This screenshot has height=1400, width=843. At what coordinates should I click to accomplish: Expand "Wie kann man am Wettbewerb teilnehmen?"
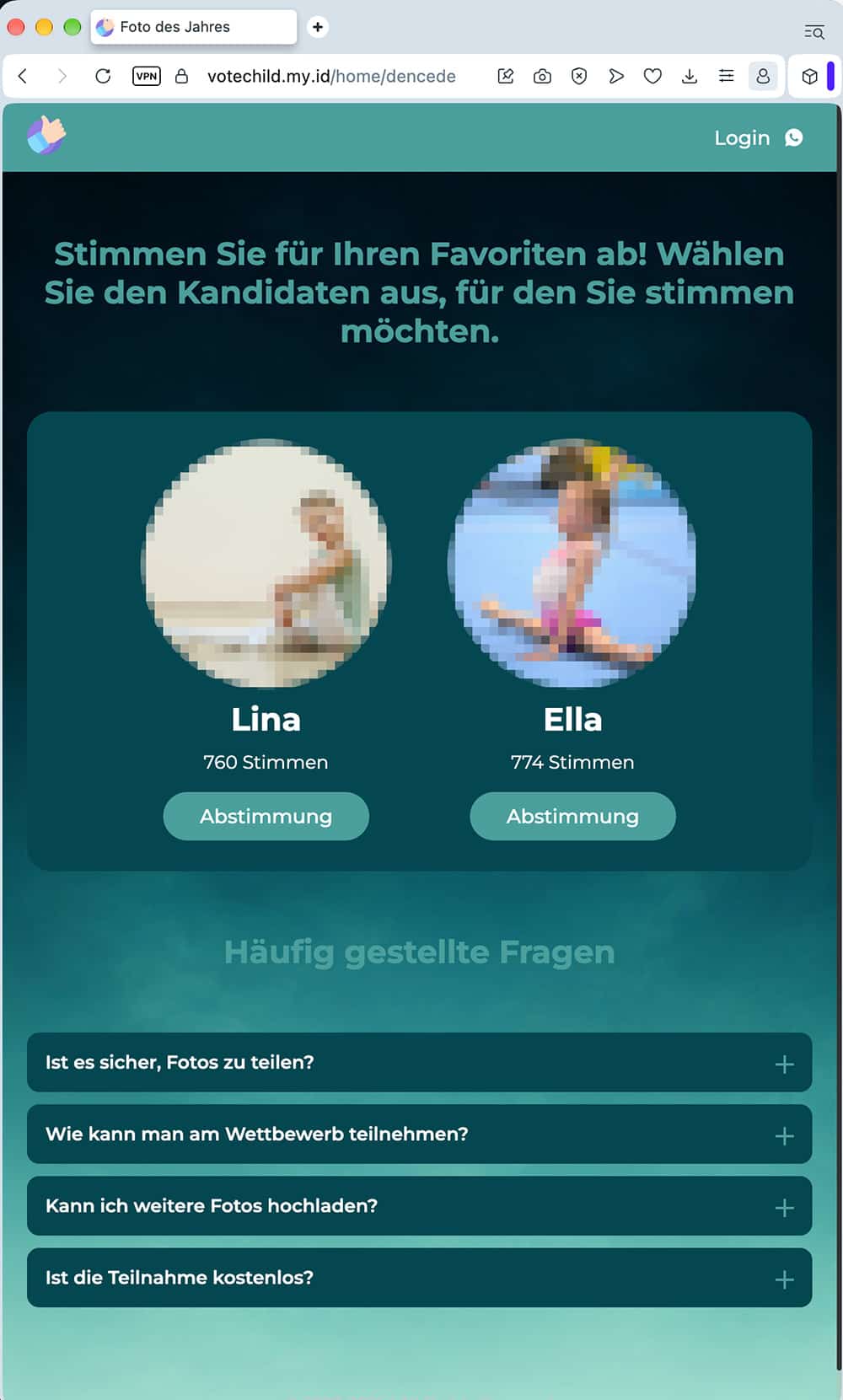[419, 1134]
